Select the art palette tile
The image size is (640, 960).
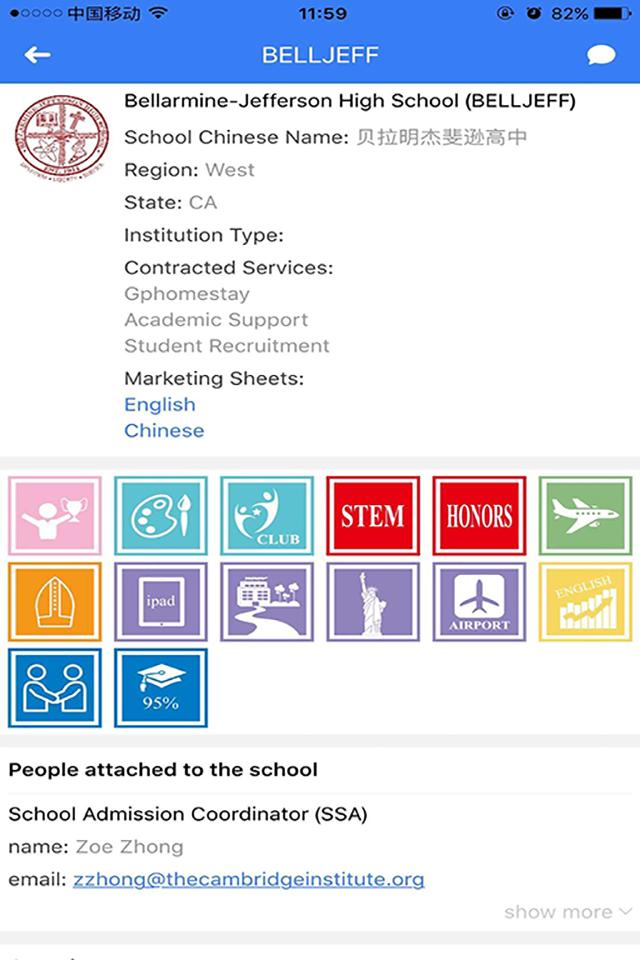(161, 516)
